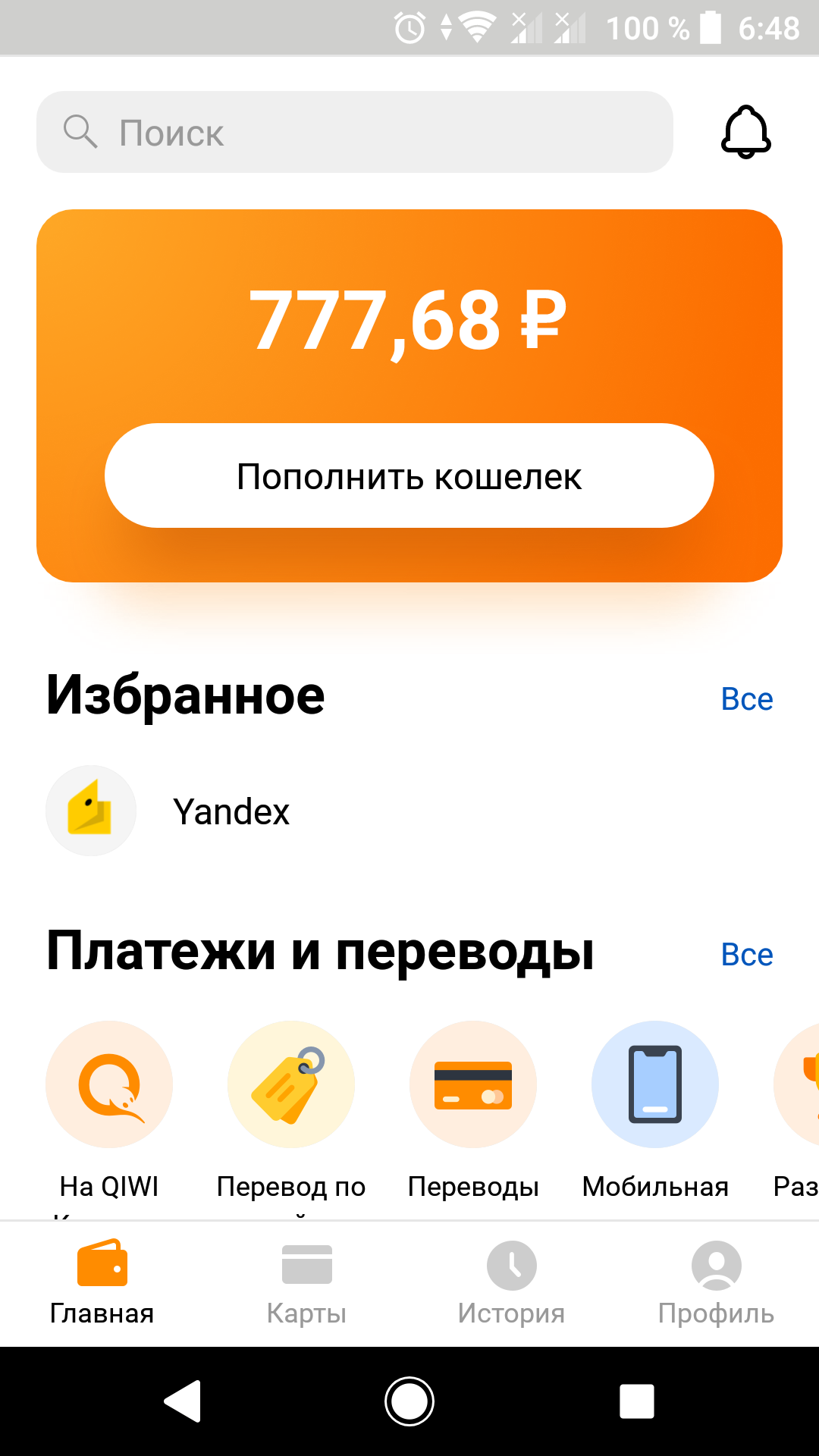The image size is (819, 1456).
Task: Open the Поиск search field
Action: [x=355, y=132]
